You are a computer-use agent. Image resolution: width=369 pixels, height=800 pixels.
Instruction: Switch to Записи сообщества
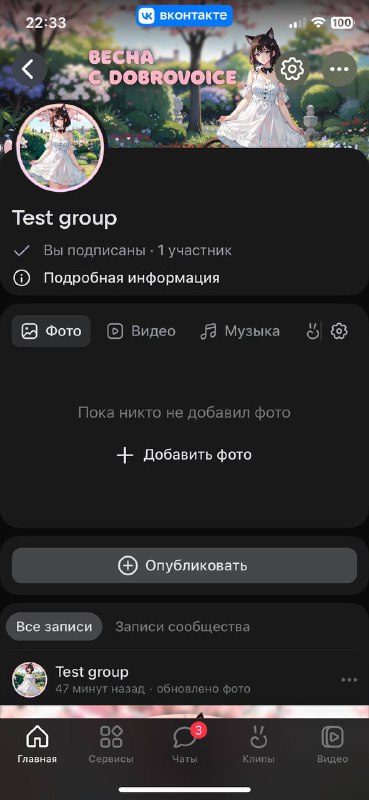tap(182, 627)
